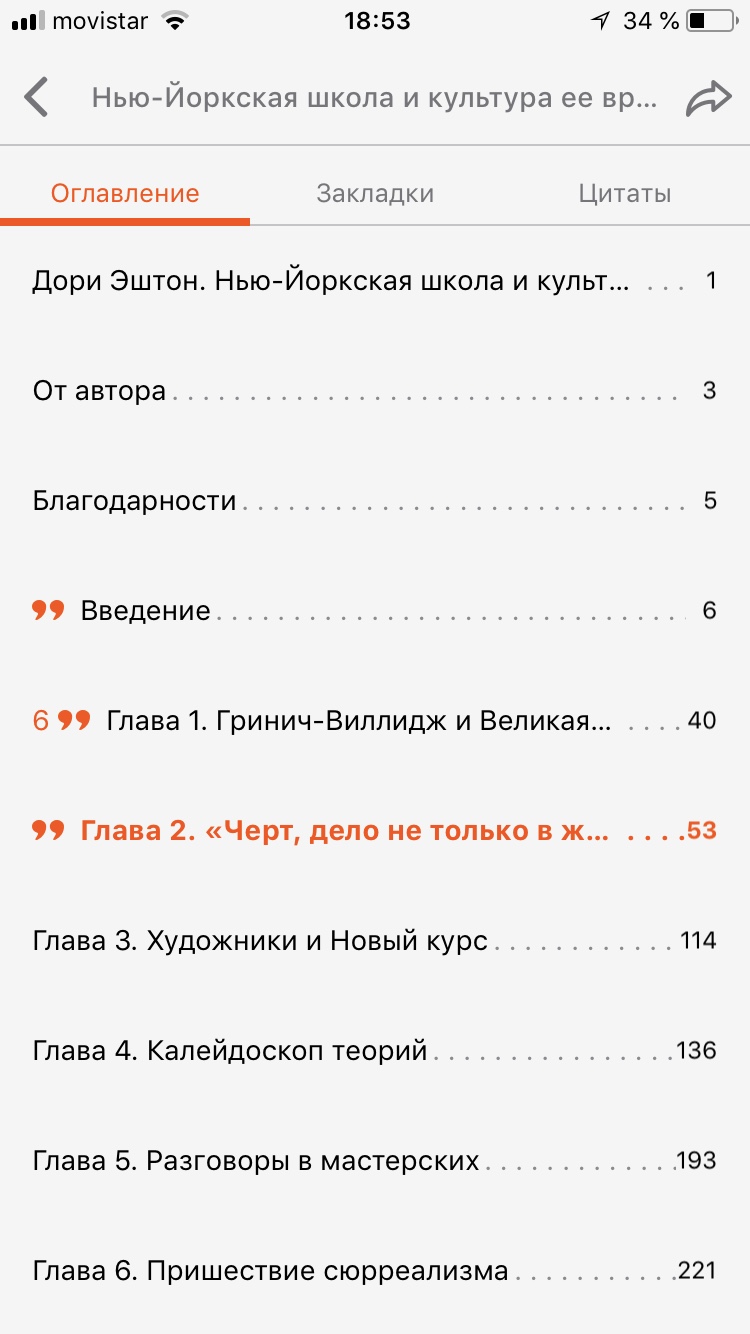Open the Введение chapter
The width and height of the screenshot is (750, 1334).
(x=375, y=611)
